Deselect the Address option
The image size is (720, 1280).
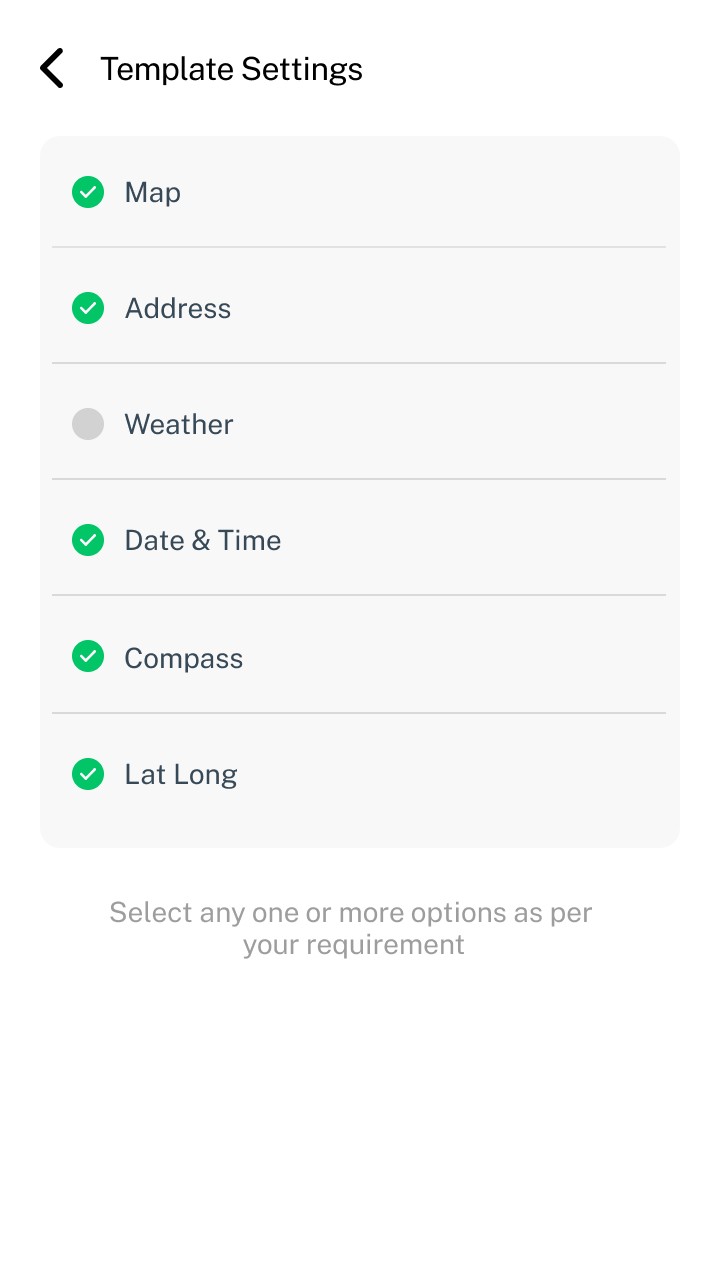[88, 308]
